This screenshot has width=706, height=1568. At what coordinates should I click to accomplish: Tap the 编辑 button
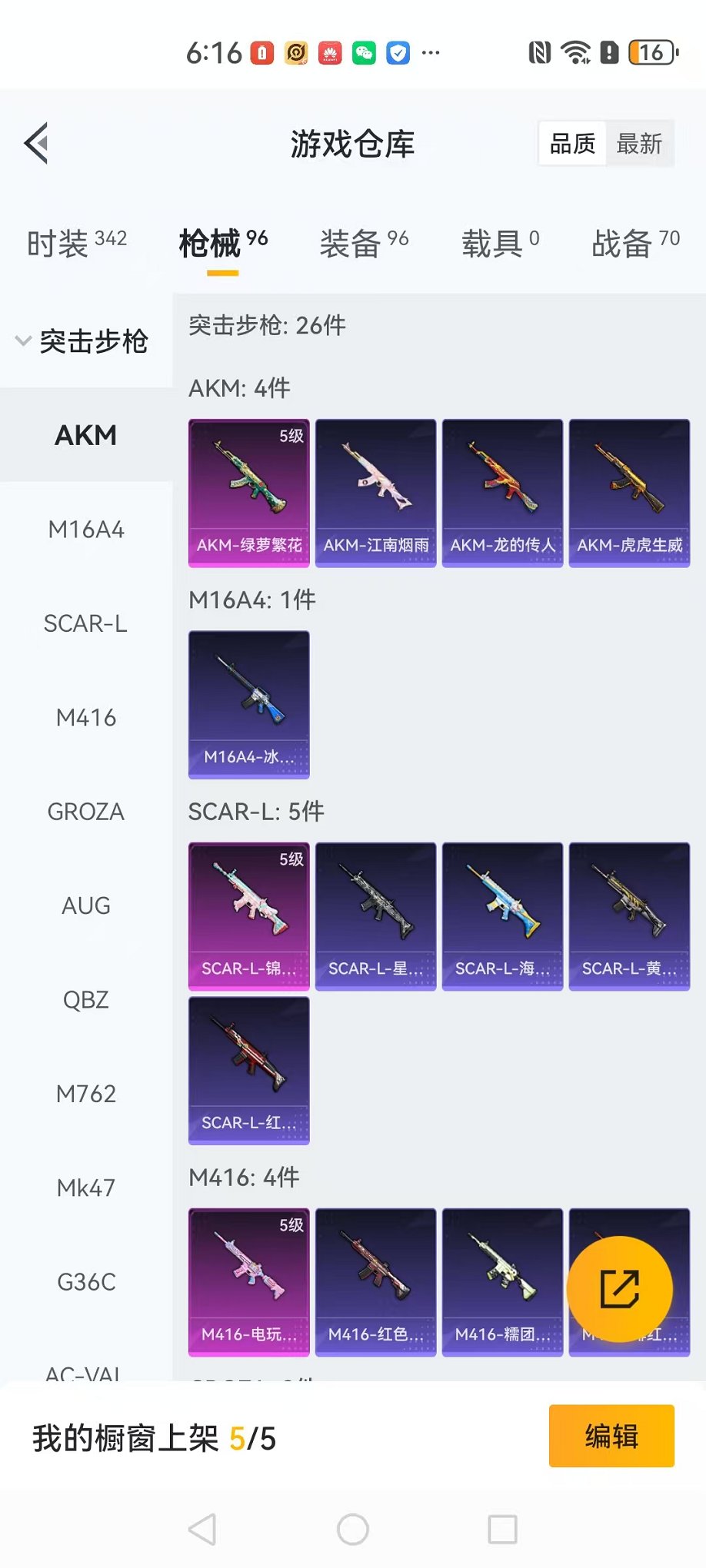611,1436
